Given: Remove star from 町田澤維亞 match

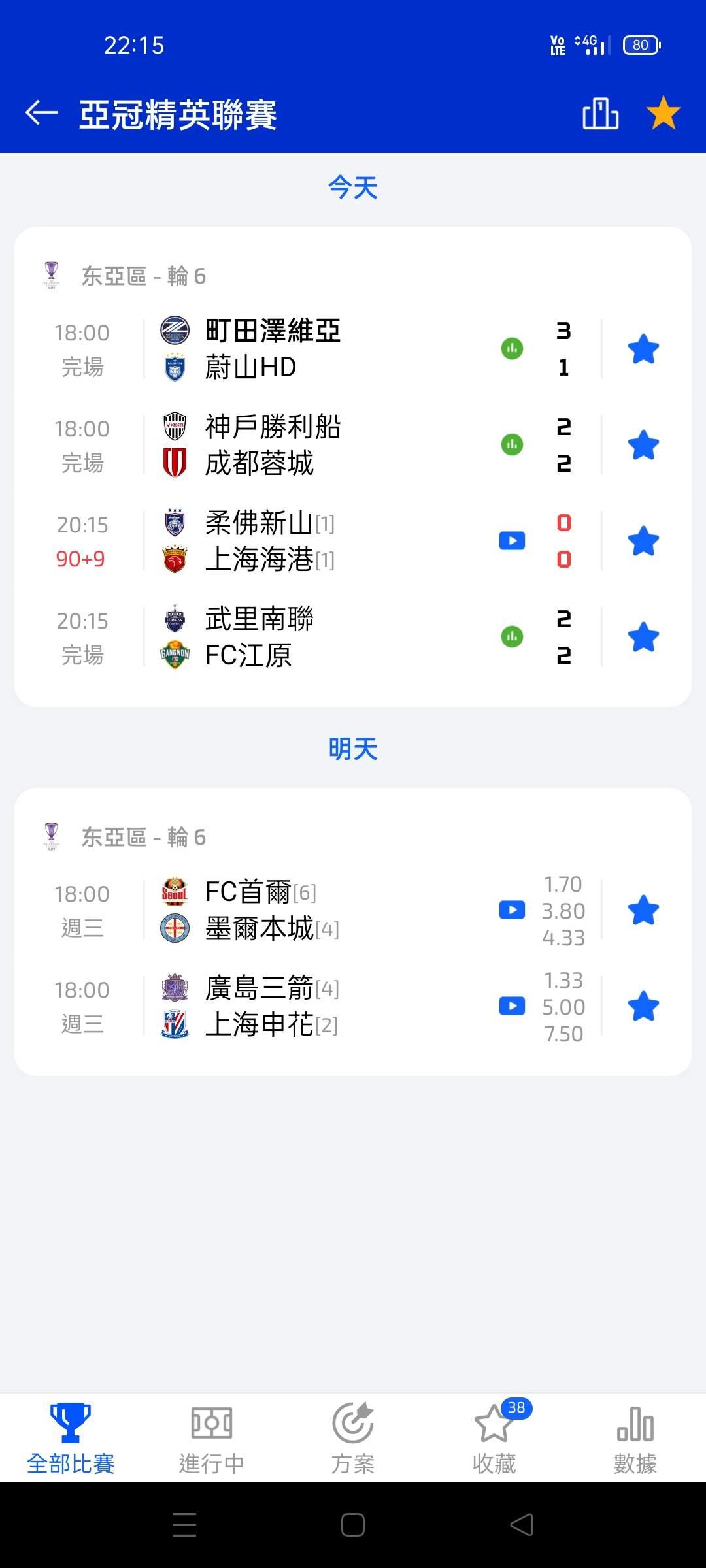Looking at the screenshot, I should (643, 349).
